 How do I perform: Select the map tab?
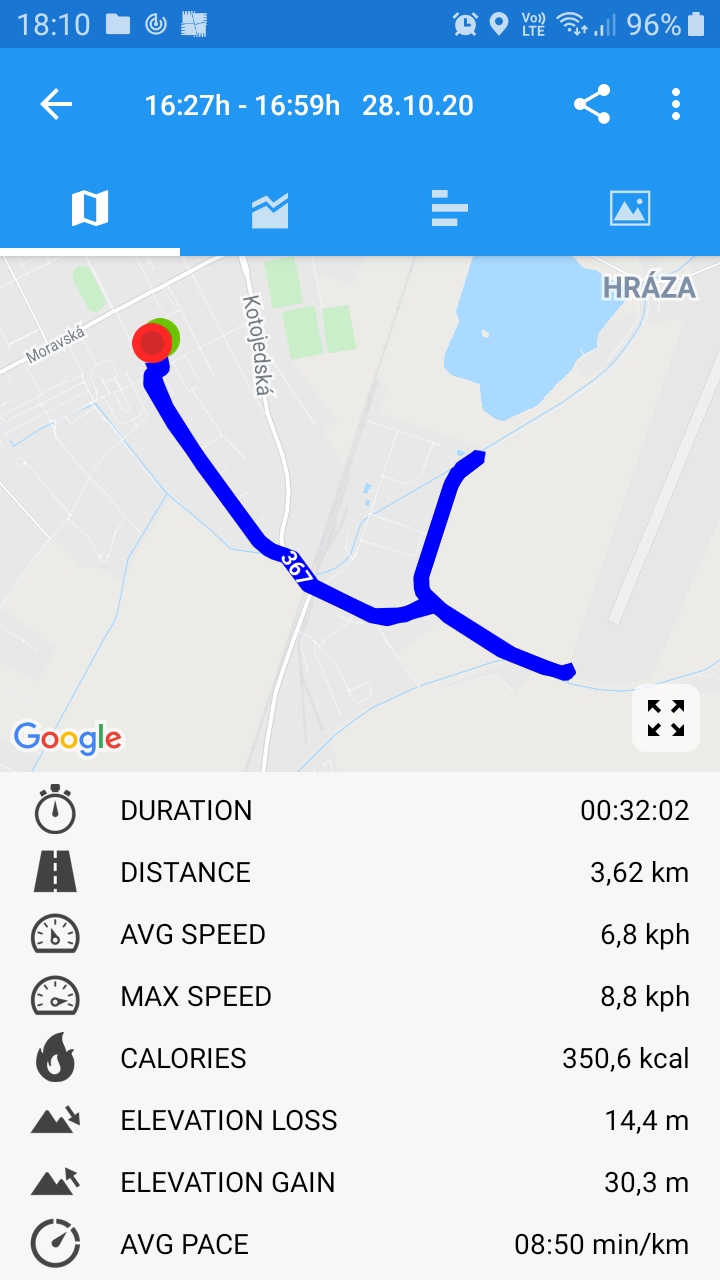click(x=90, y=209)
